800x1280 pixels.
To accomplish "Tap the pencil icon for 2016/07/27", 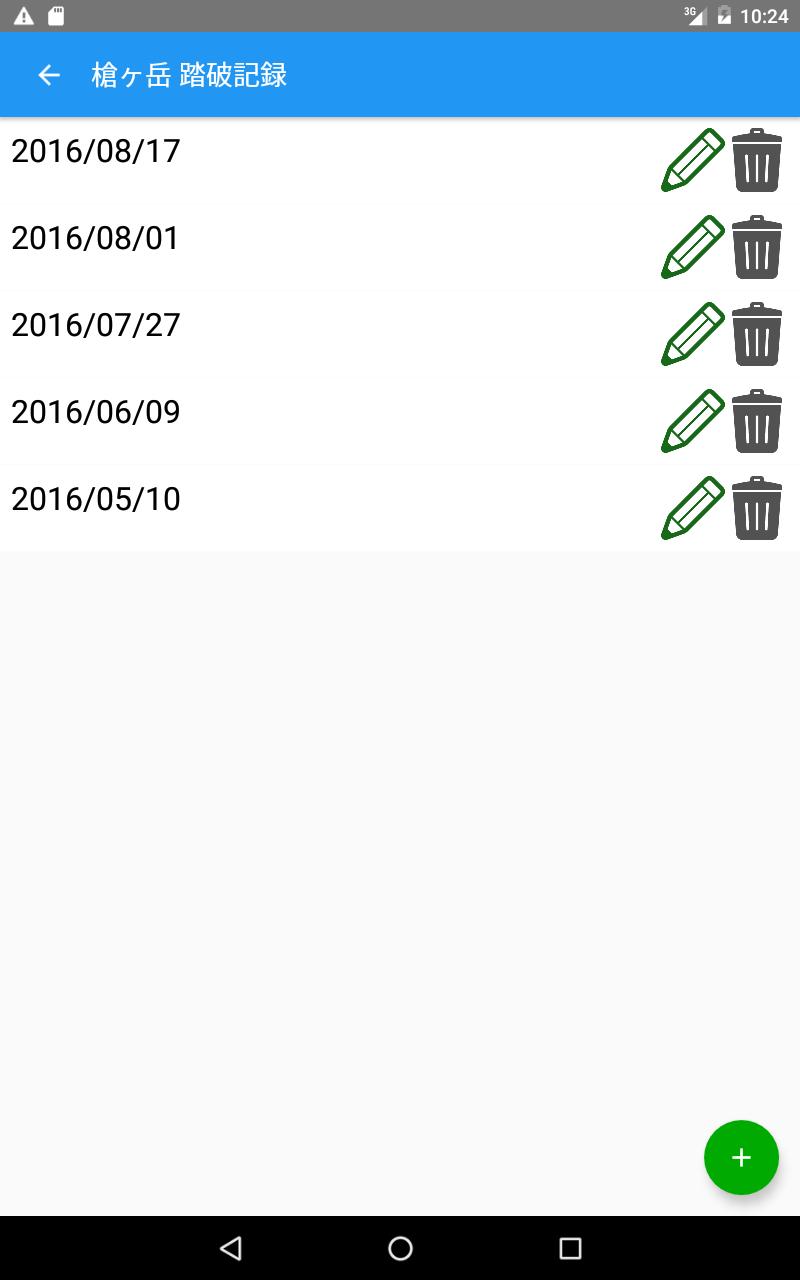I will click(693, 334).
